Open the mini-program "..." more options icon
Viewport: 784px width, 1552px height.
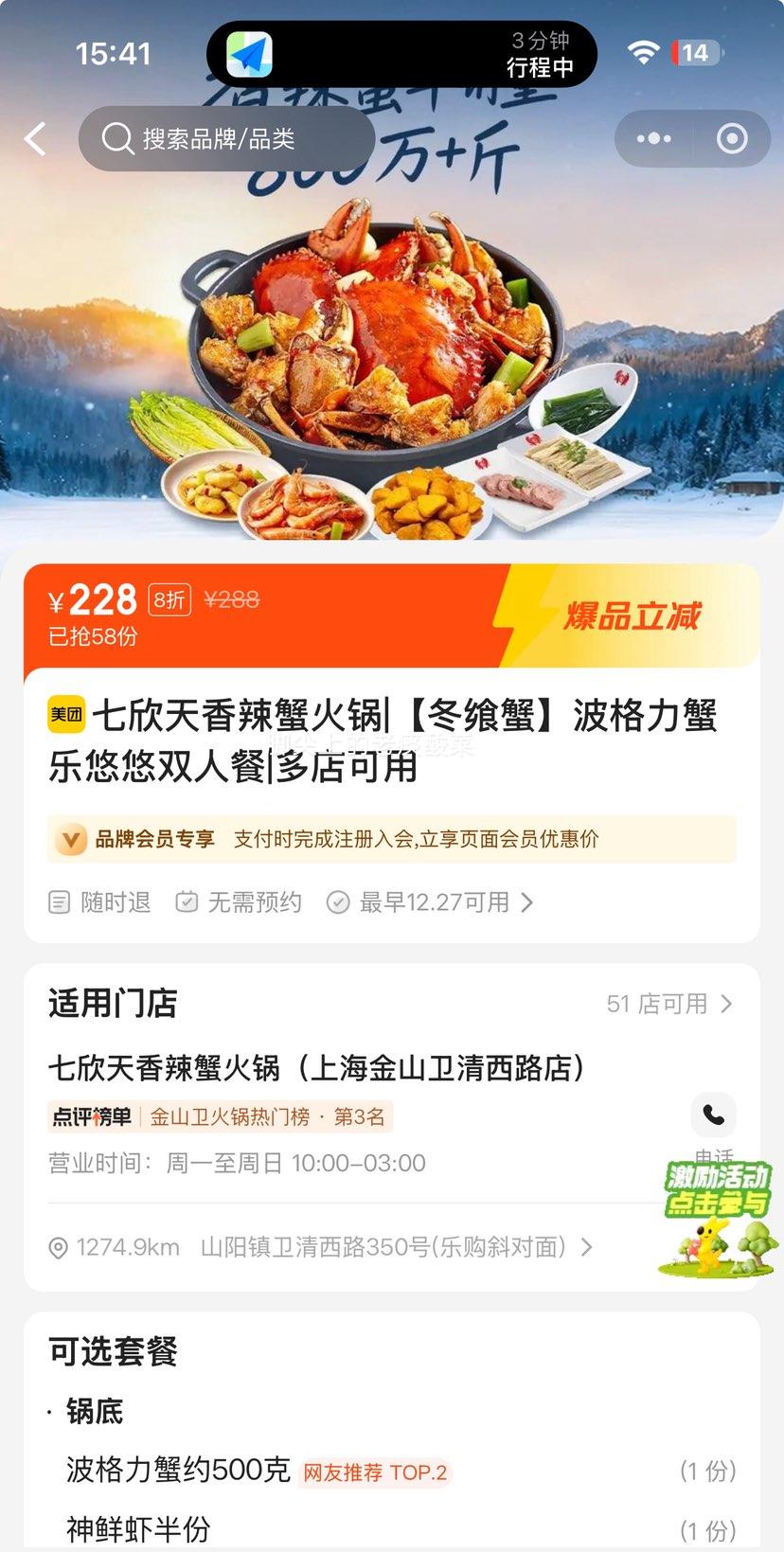tap(652, 138)
